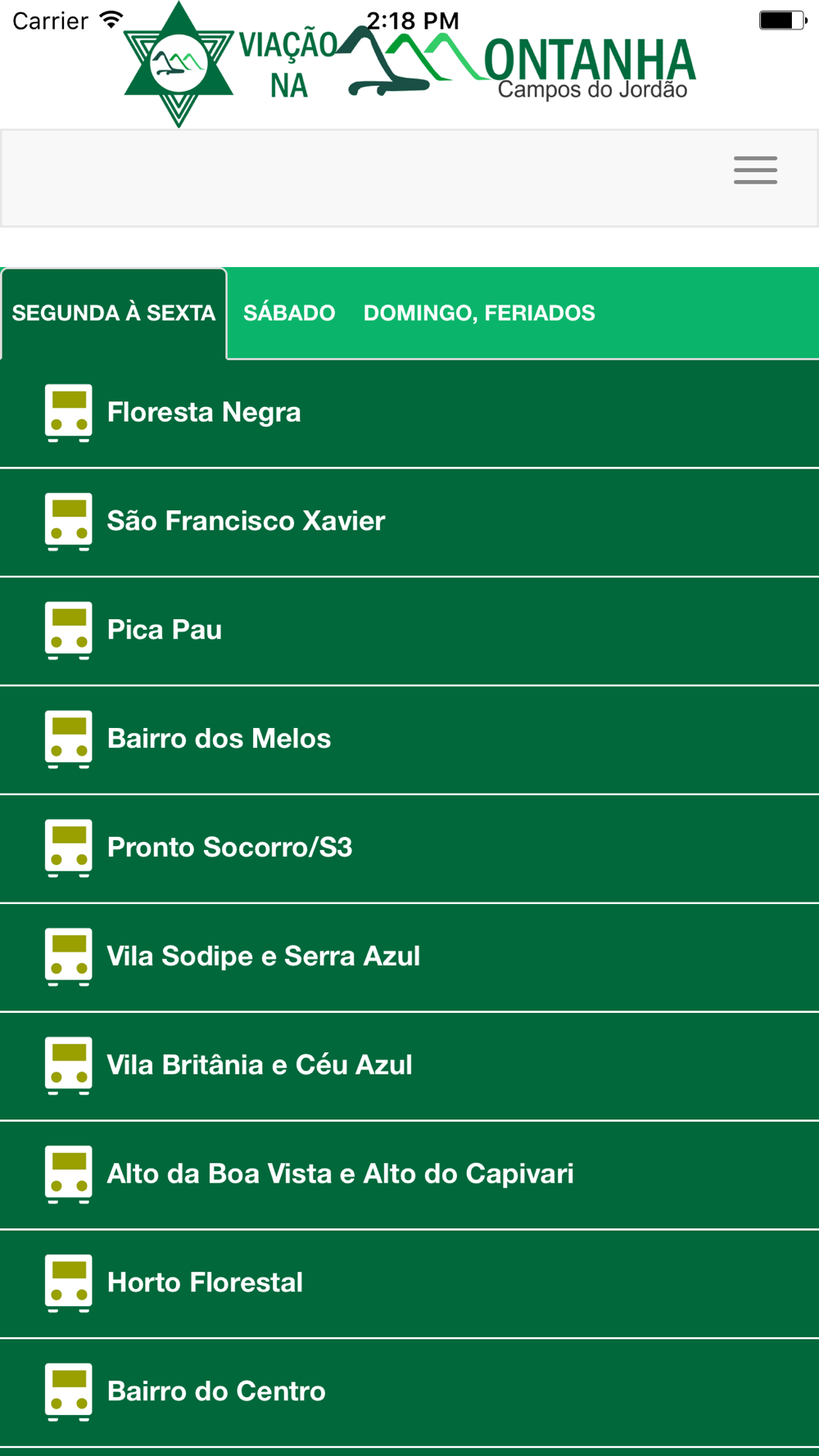Select the Pica Pau line

coord(409,631)
